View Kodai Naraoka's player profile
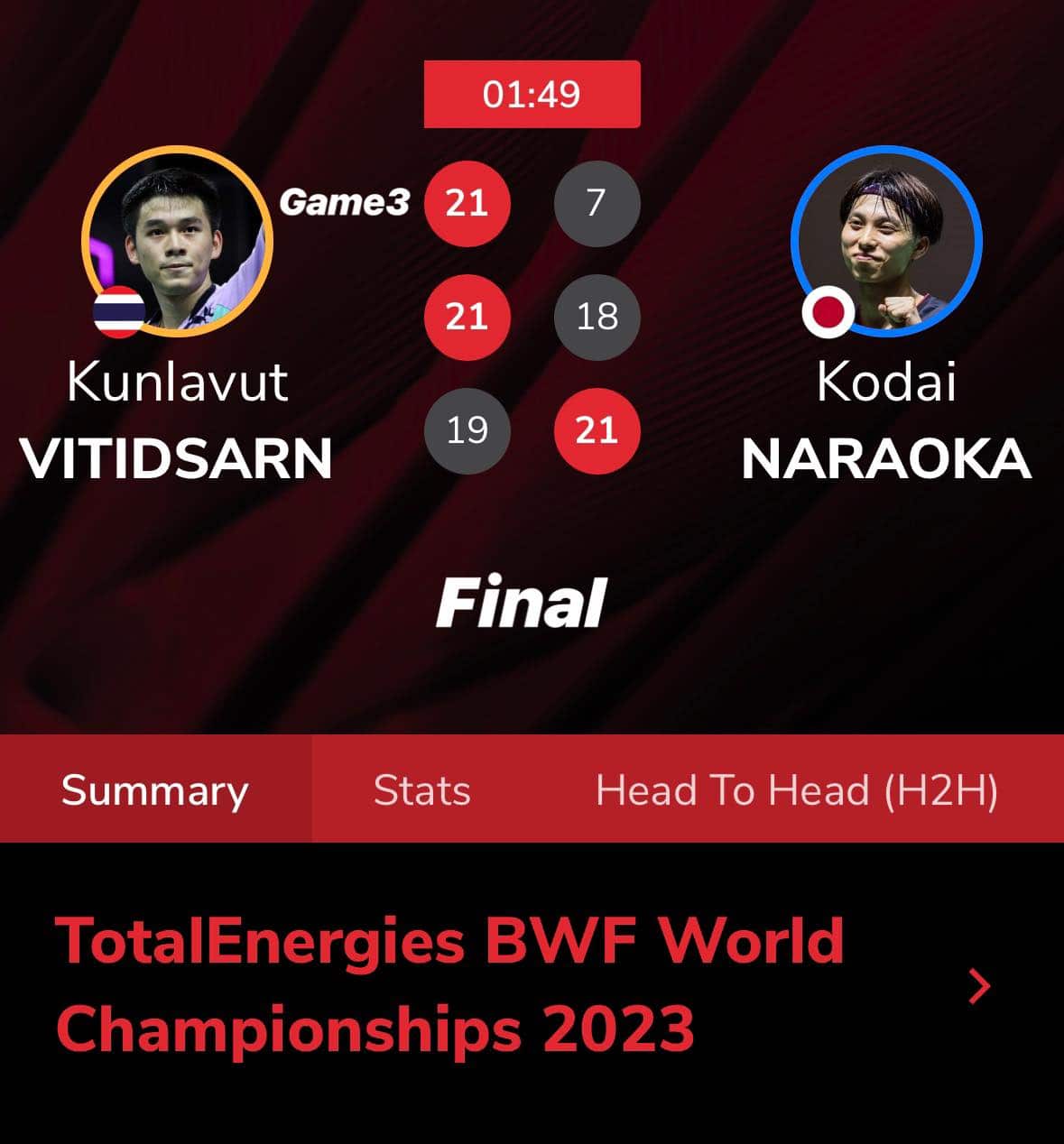This screenshot has height=1144, width=1064. (x=886, y=242)
